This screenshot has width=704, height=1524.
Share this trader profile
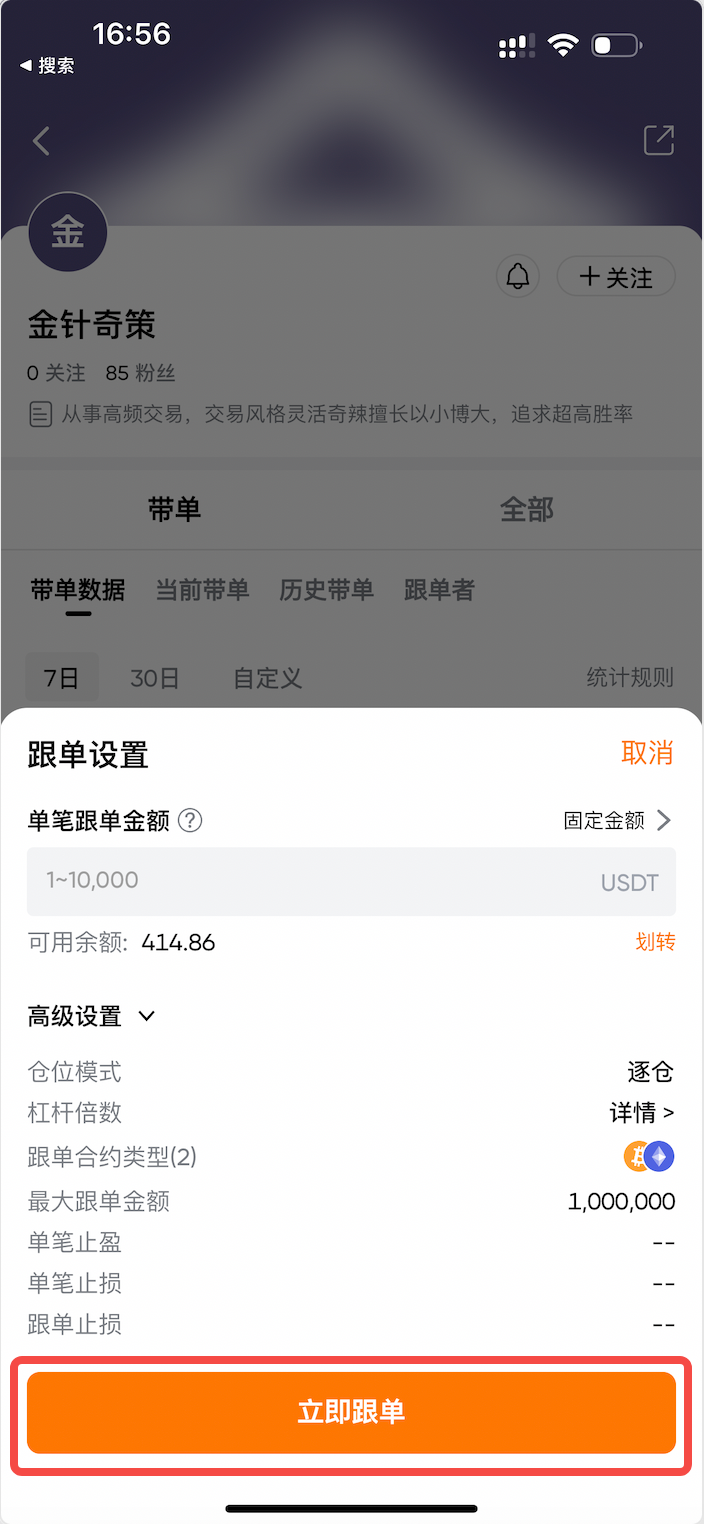click(658, 141)
